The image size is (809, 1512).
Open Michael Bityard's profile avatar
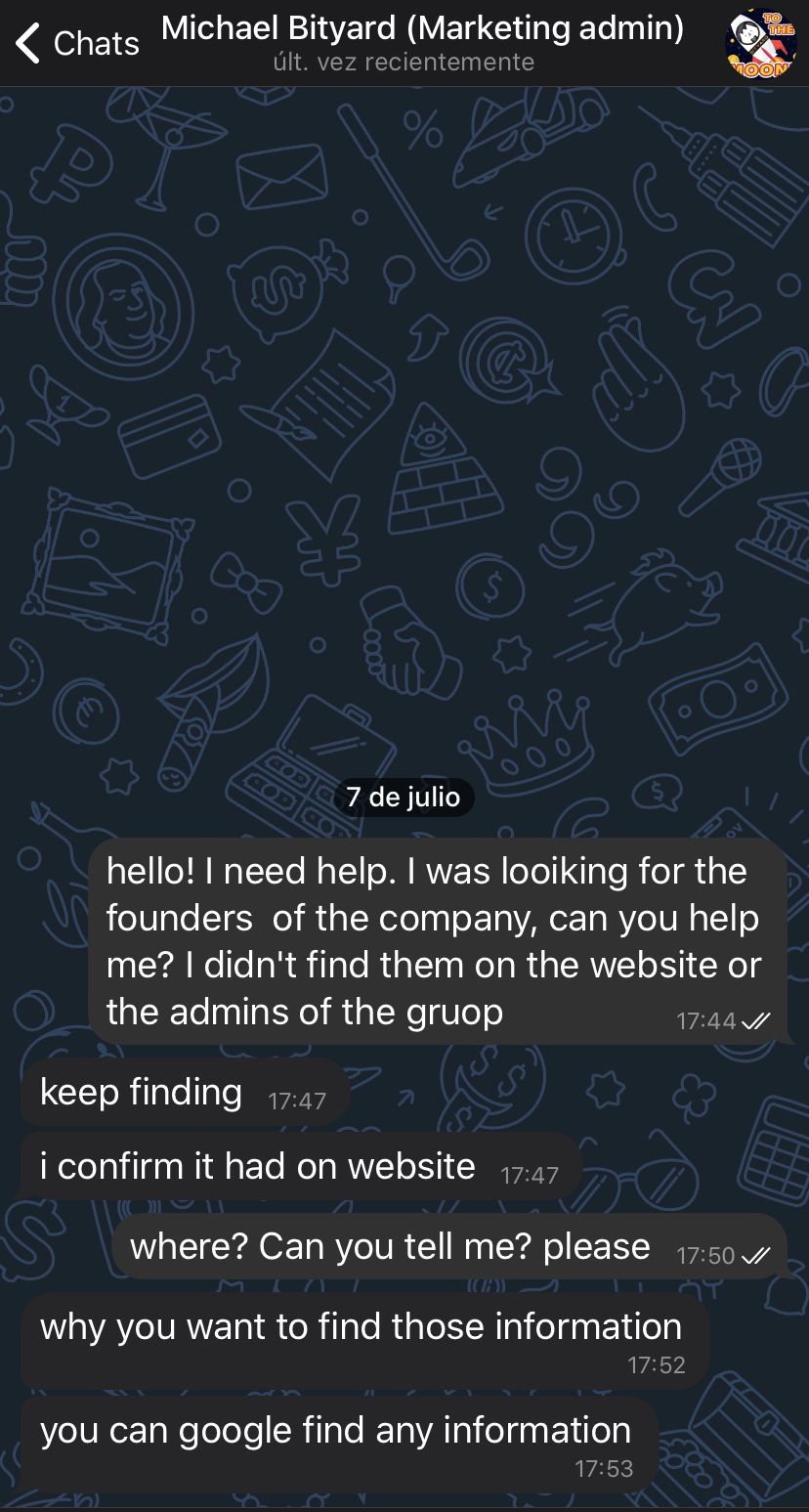pyautogui.click(x=761, y=43)
